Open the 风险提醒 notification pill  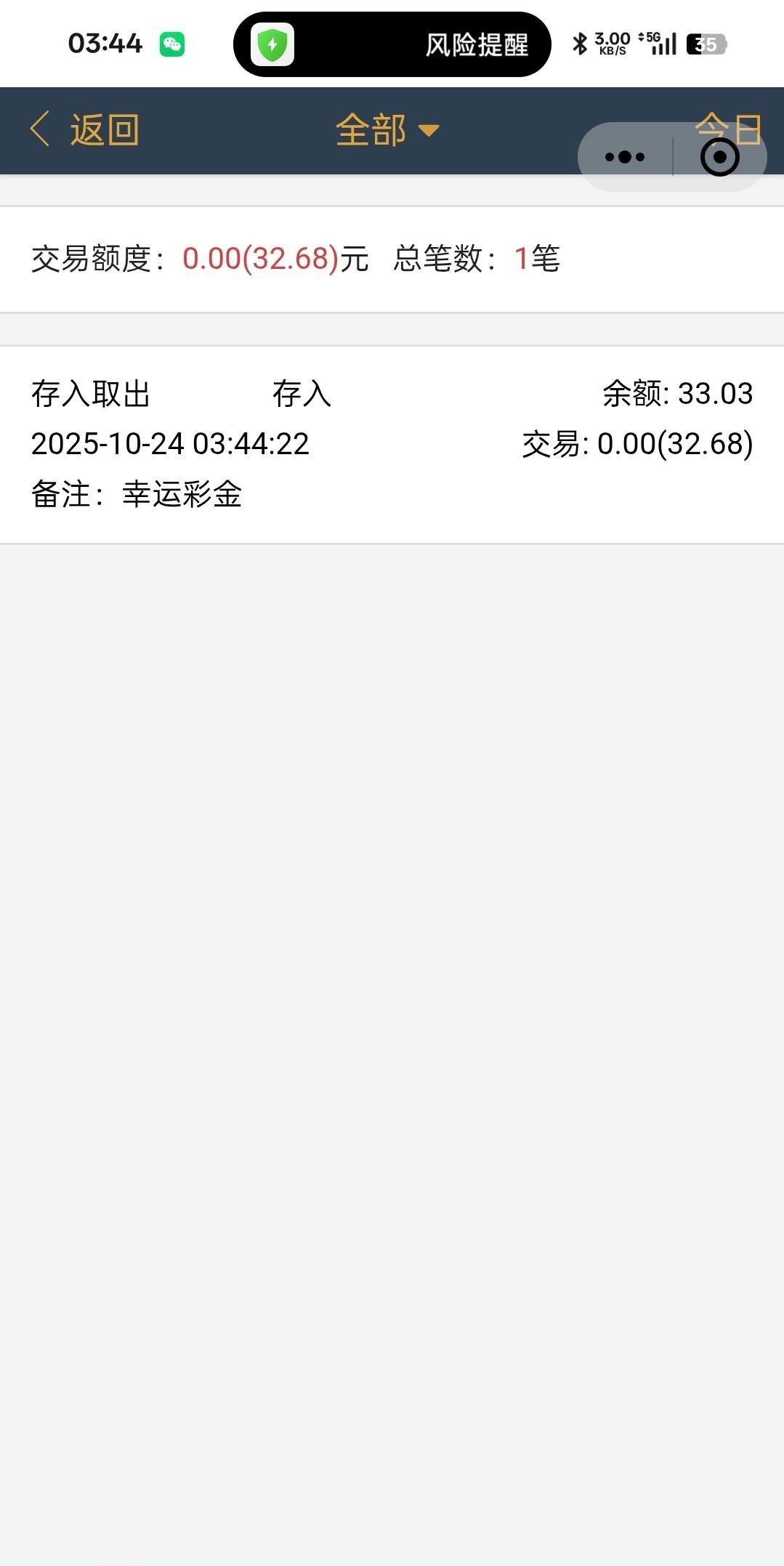[x=392, y=45]
